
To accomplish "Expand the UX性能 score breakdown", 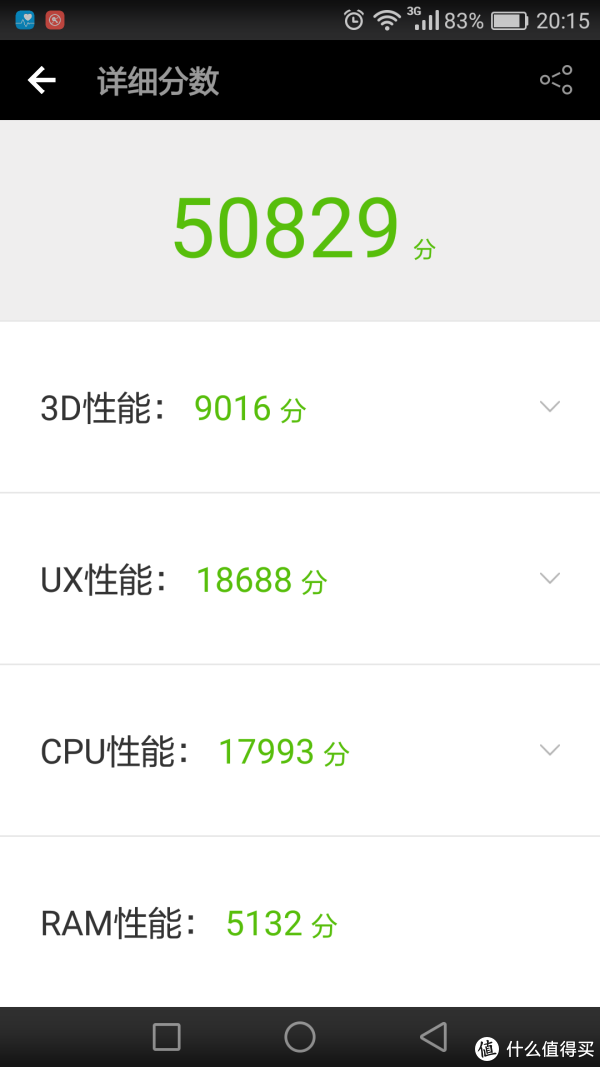I will coord(550,578).
